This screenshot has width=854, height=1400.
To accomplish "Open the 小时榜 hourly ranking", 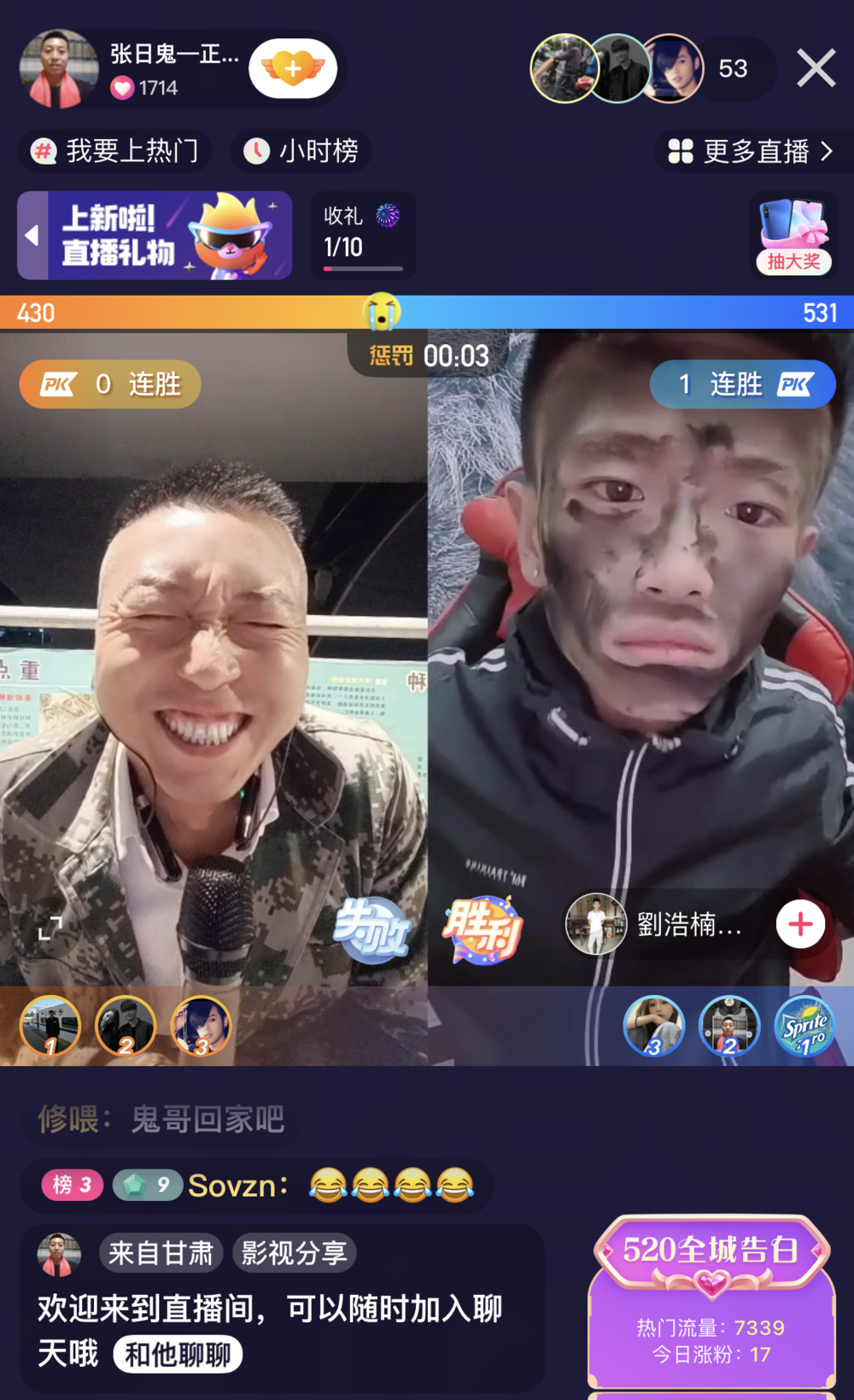I will pyautogui.click(x=301, y=151).
